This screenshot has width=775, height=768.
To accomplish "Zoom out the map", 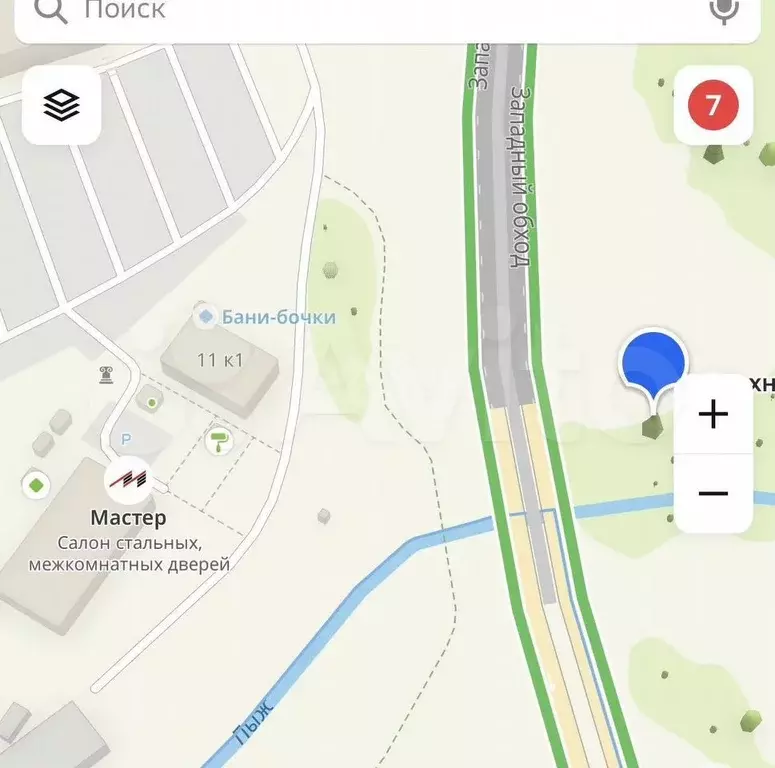I will pos(713,493).
